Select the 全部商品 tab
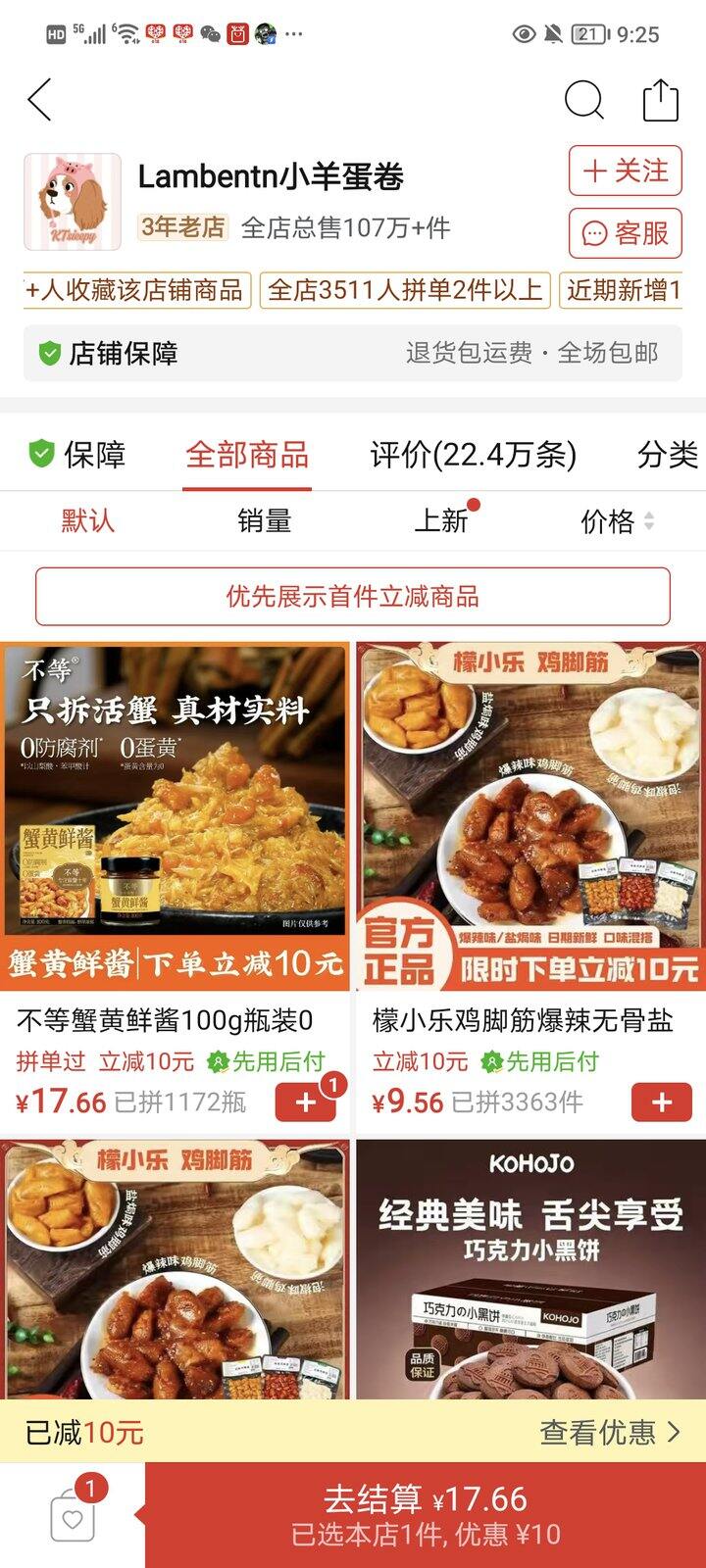The image size is (706, 1568). [247, 455]
